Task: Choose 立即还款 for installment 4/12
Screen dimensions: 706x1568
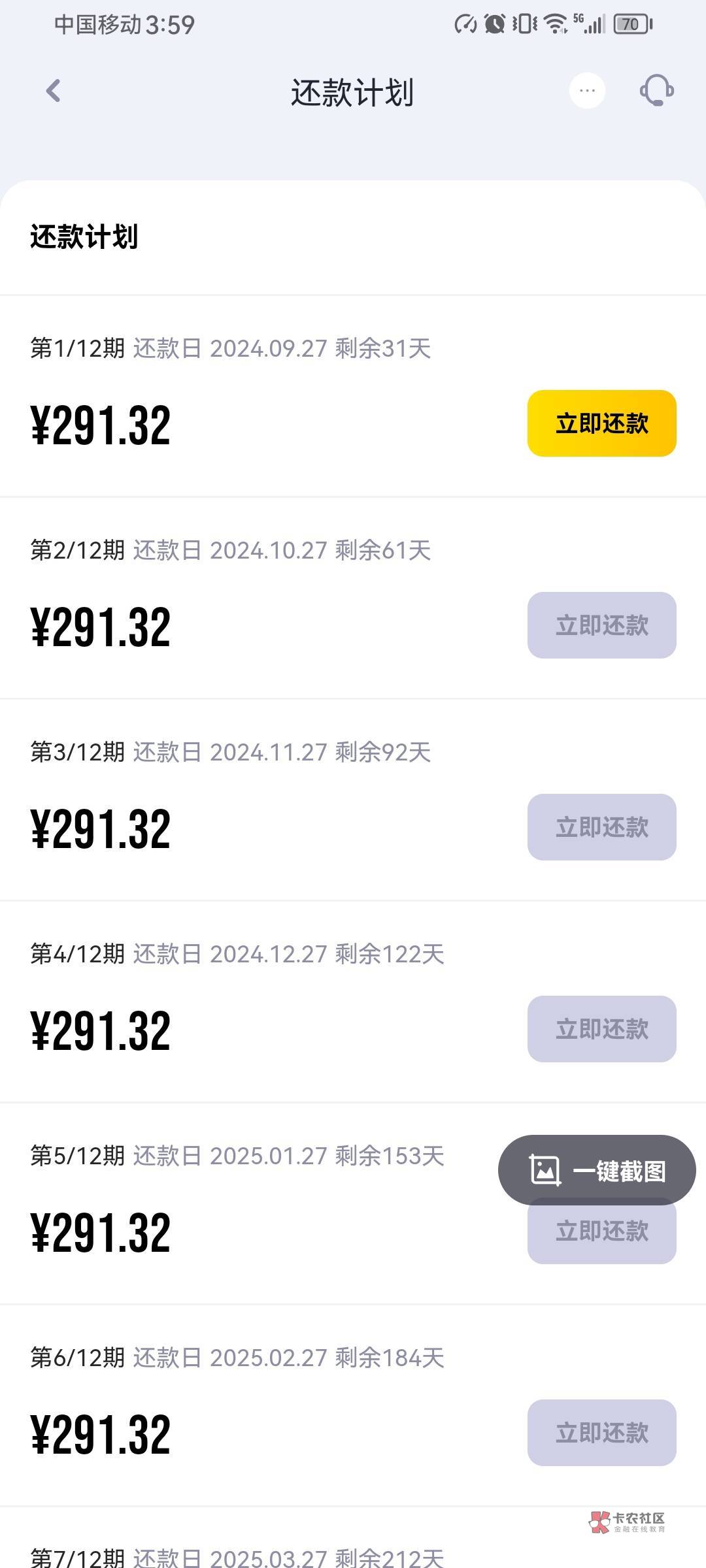Action: click(601, 1029)
